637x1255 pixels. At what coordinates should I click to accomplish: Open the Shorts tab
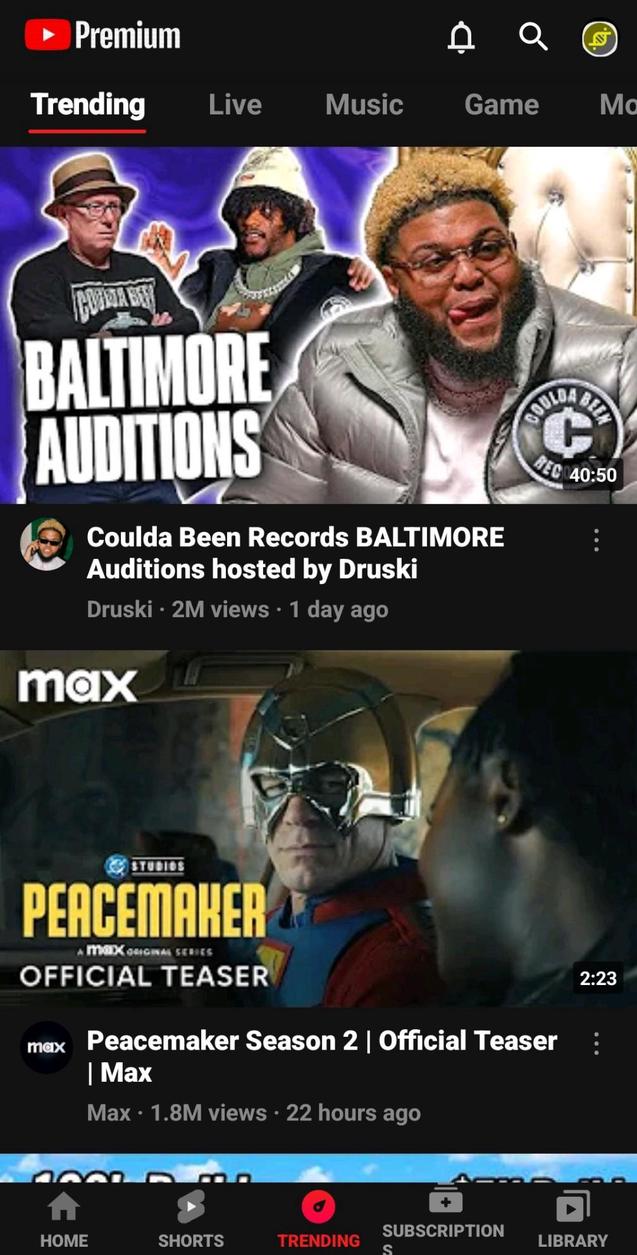tap(191, 1220)
